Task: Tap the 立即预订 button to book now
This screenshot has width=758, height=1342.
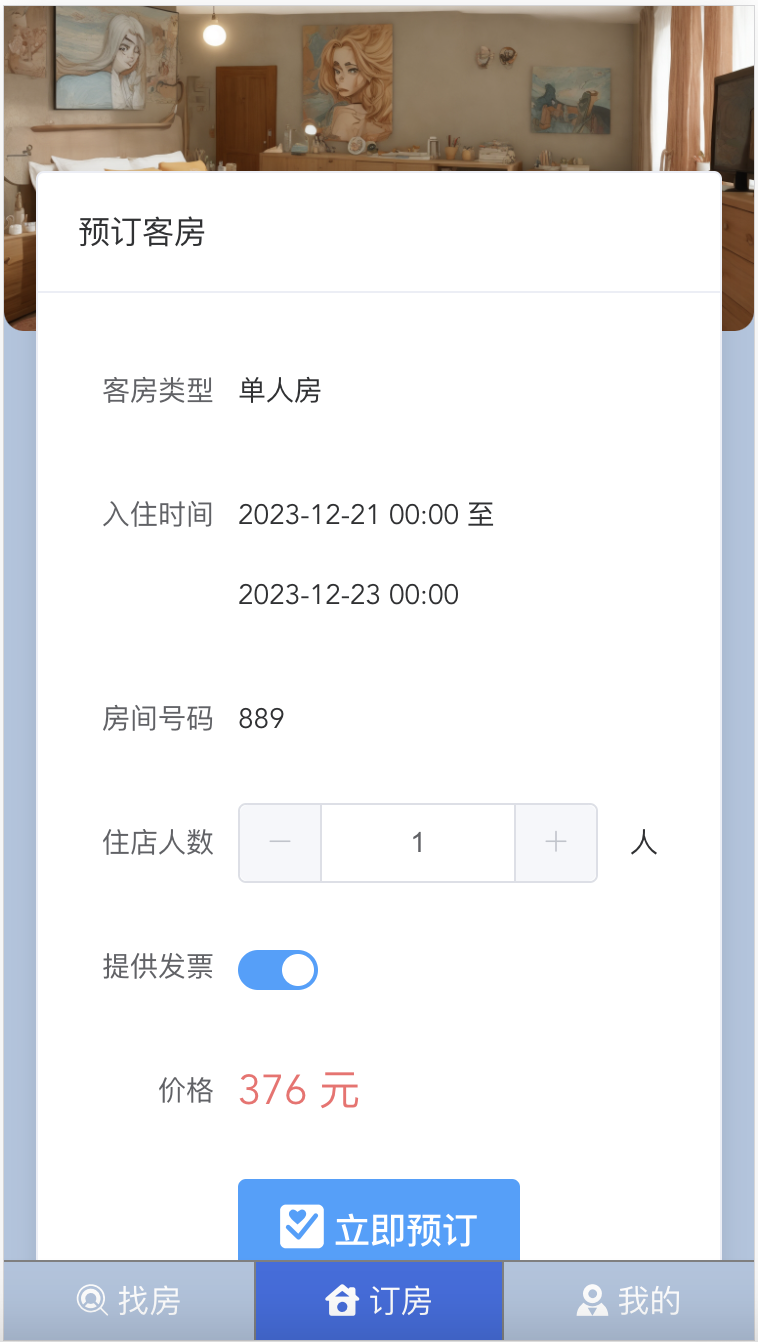Action: tap(379, 1221)
